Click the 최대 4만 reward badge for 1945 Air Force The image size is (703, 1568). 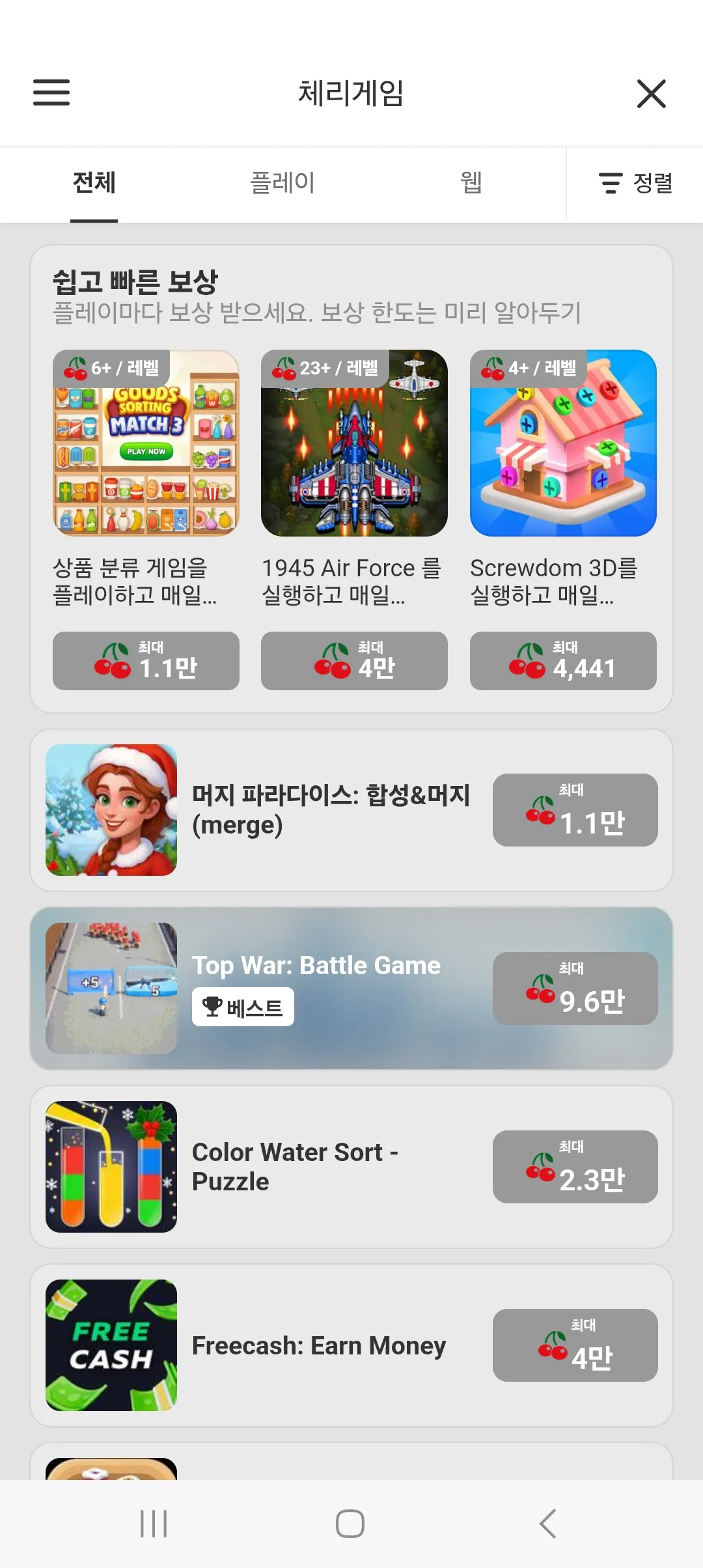354,661
